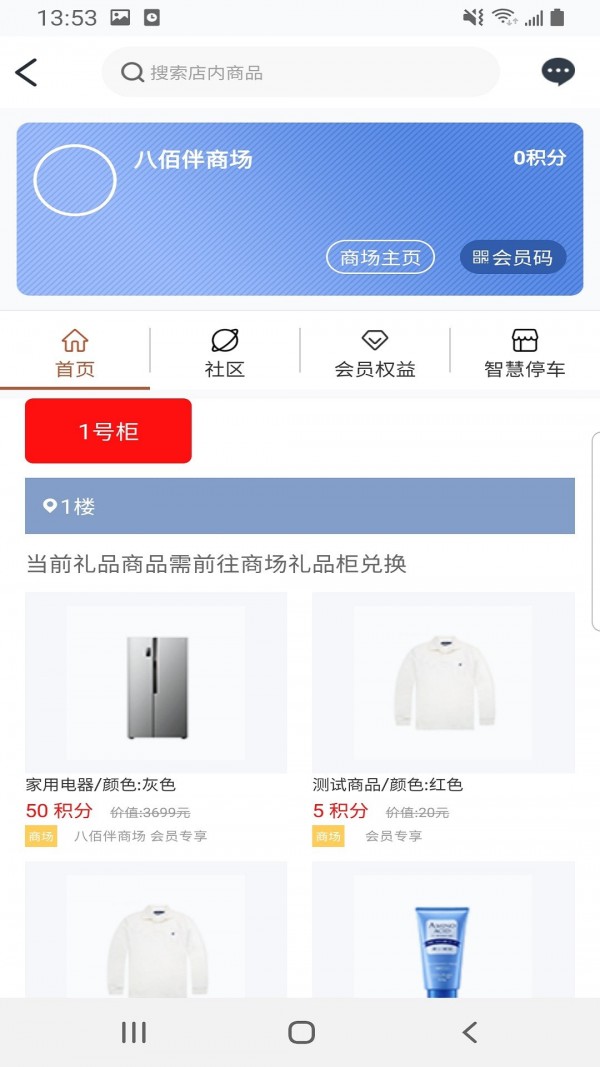Image resolution: width=600 pixels, height=1067 pixels.
Task: Open the system recent apps button
Action: coord(133,1032)
